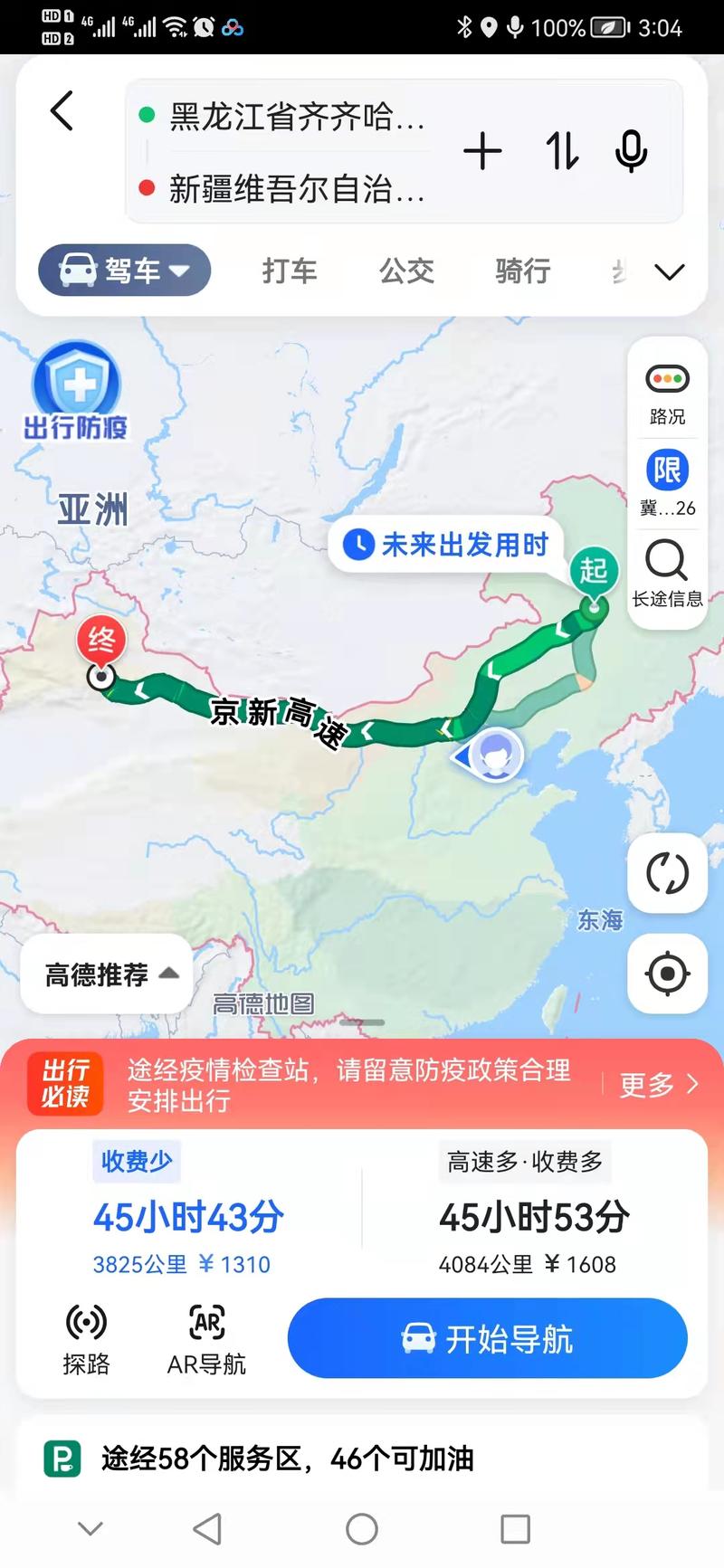The width and height of the screenshot is (724, 1568).
Task: Center map on current location
Action: [667, 973]
